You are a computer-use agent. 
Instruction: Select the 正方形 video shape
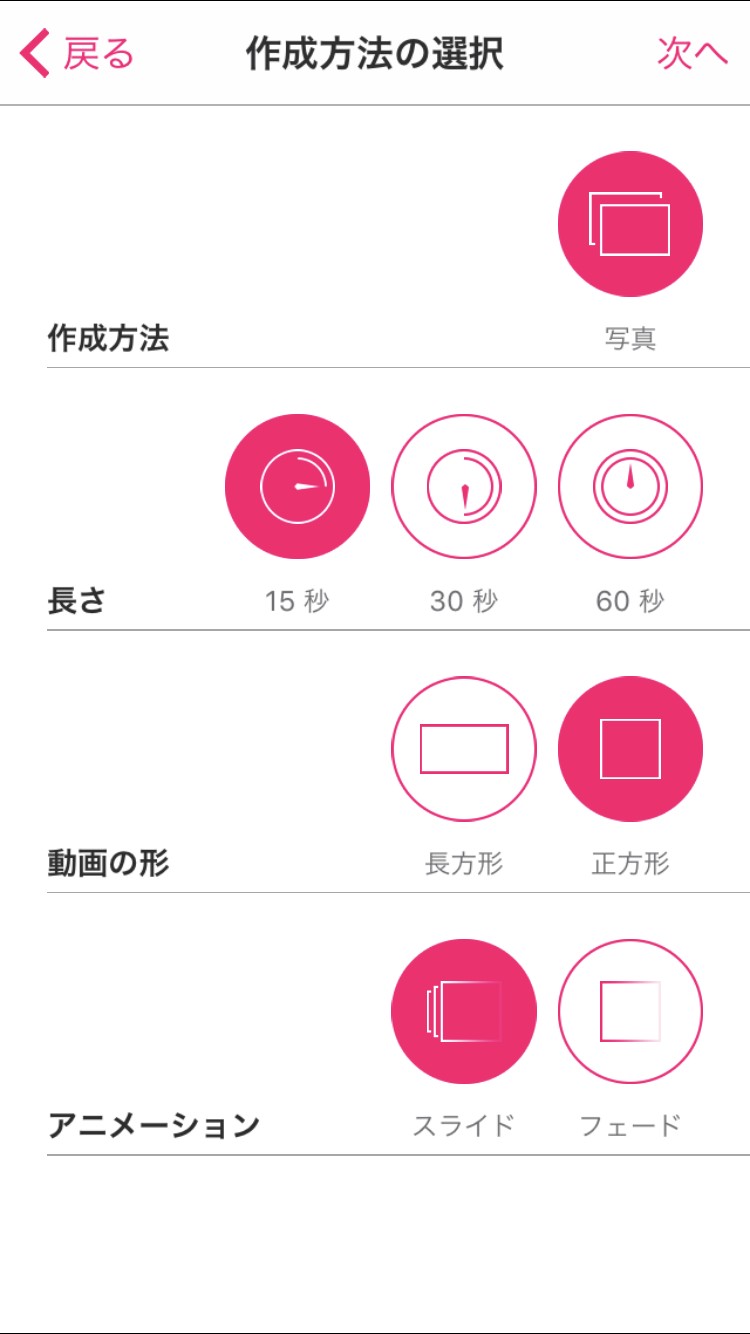coord(630,749)
